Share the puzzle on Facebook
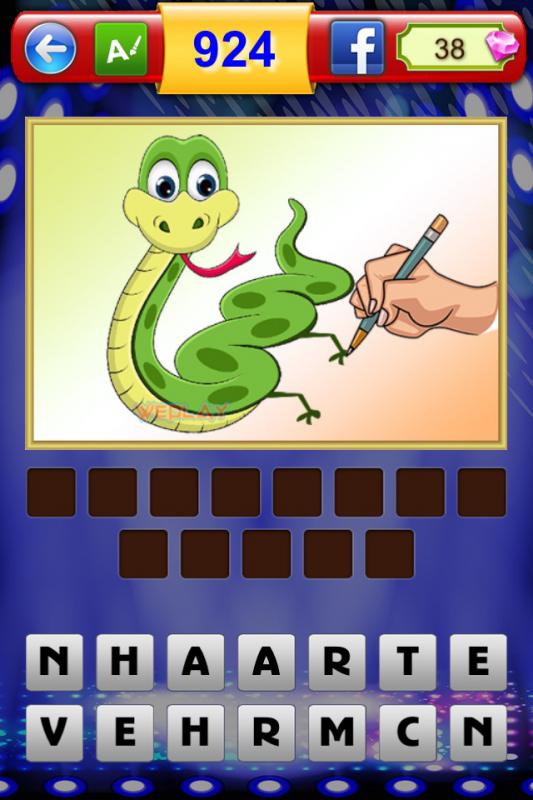This screenshot has width=533, height=800. tap(357, 48)
